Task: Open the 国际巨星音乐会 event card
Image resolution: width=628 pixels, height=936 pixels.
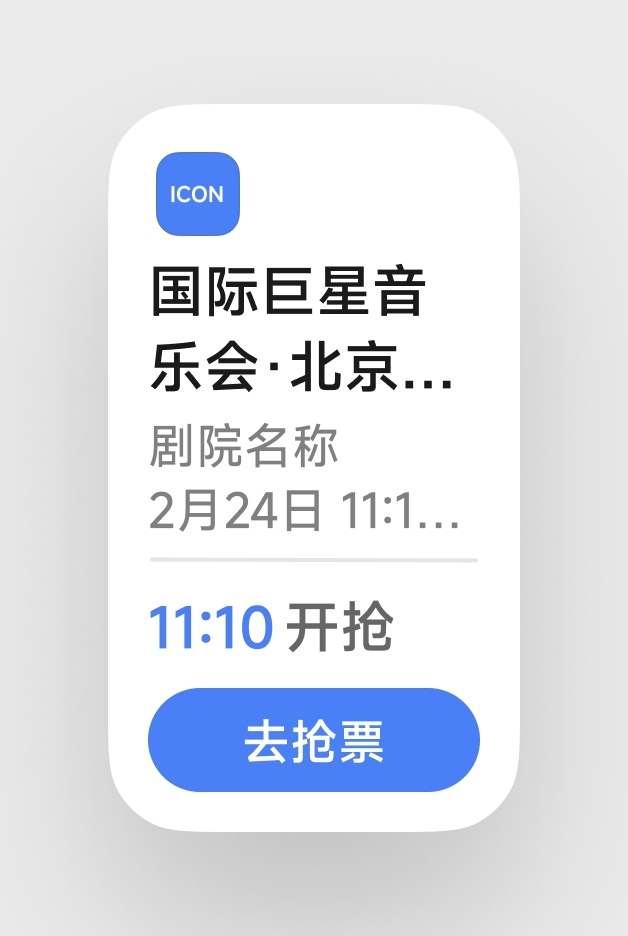Action: click(x=302, y=332)
